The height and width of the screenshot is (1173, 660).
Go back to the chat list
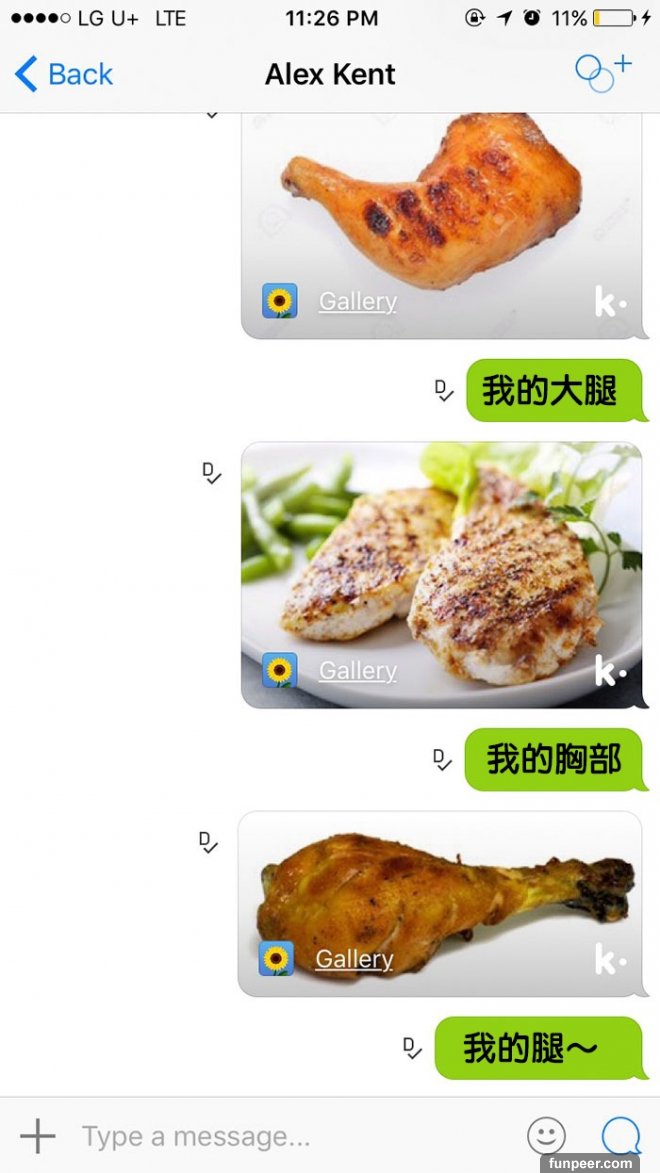(x=64, y=74)
